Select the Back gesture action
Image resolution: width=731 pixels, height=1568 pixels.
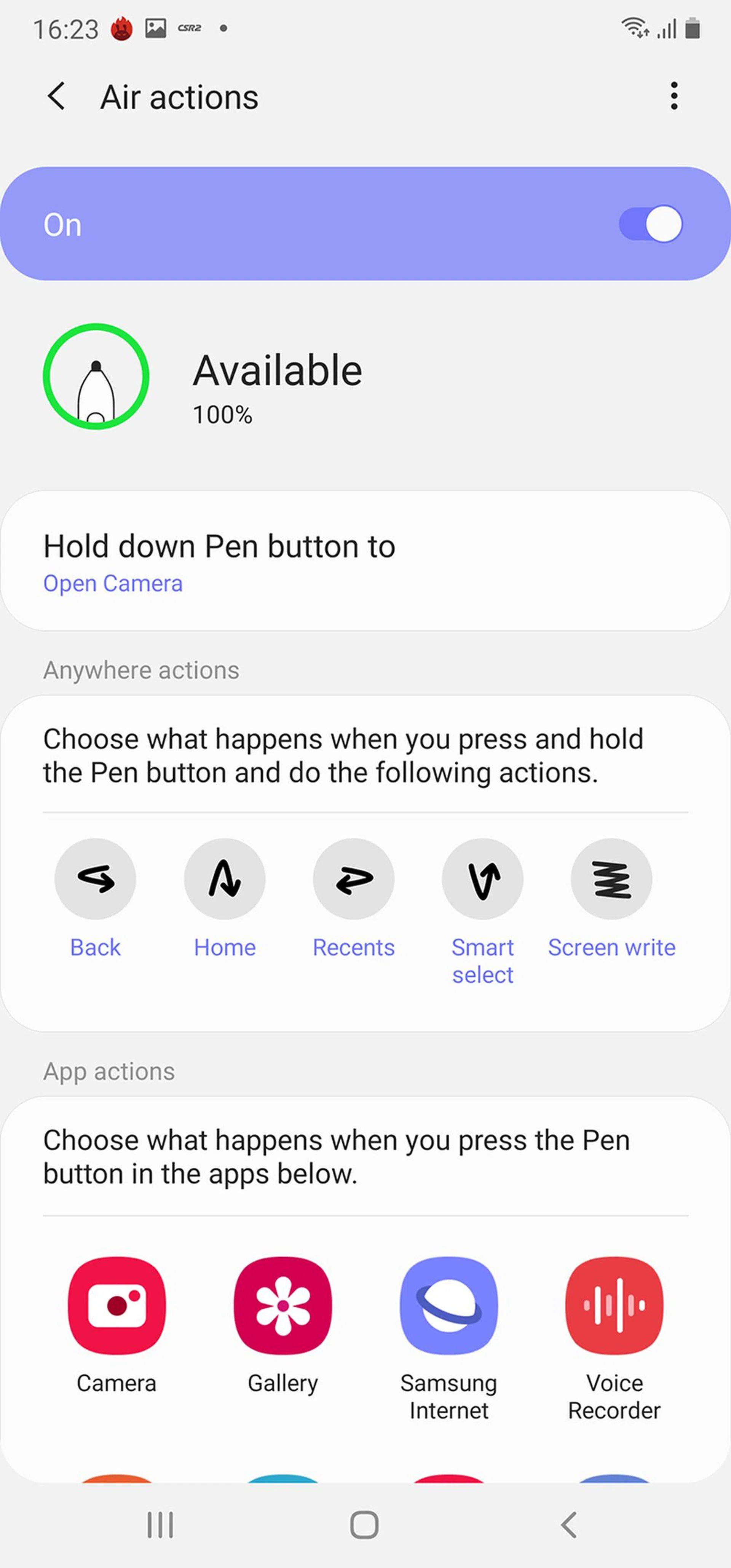tap(96, 878)
